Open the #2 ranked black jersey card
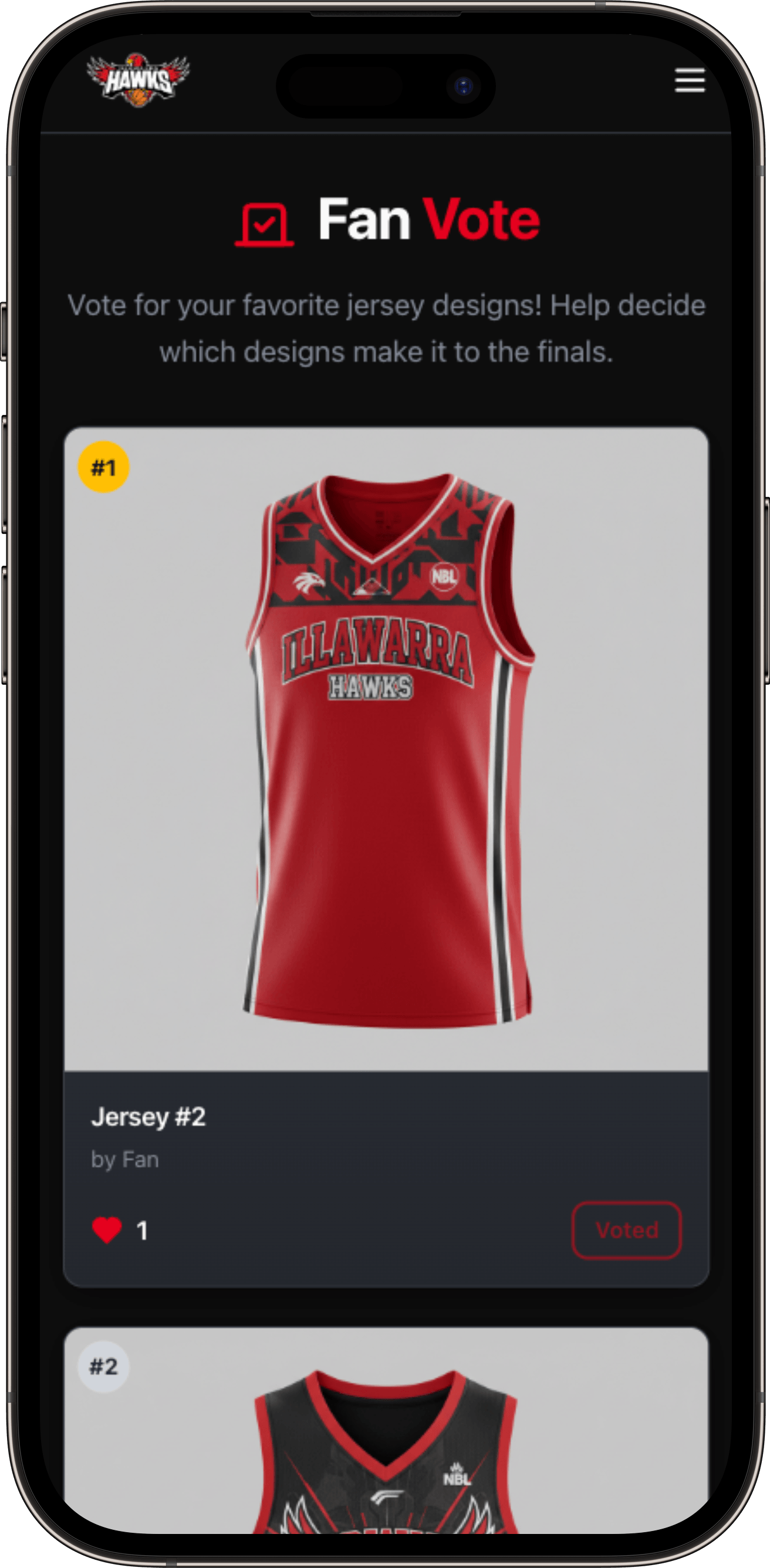Image resolution: width=770 pixels, height=1568 pixels. pos(386,1449)
